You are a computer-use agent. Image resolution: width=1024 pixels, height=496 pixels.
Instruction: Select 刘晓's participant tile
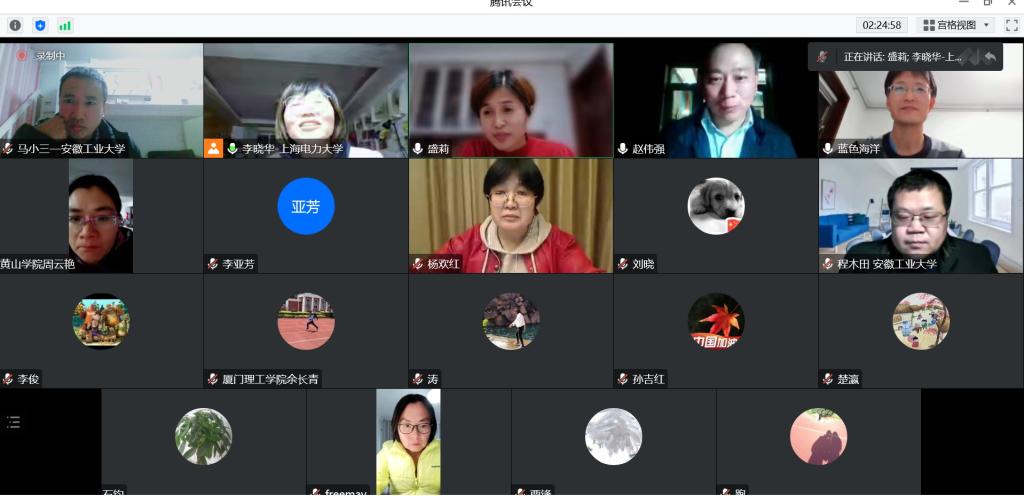point(716,215)
